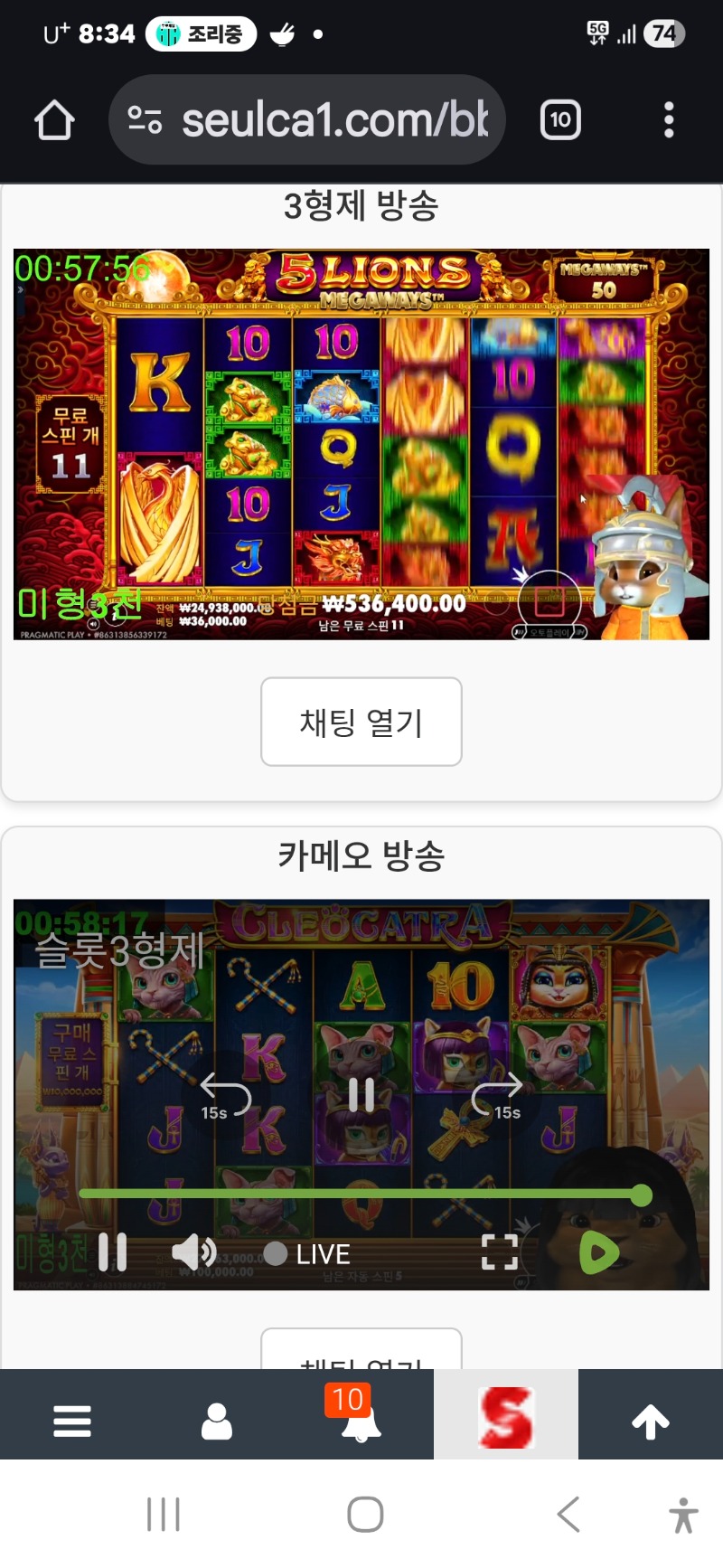
Task: Play the 3형제 방송 video stream
Action: (x=361, y=444)
